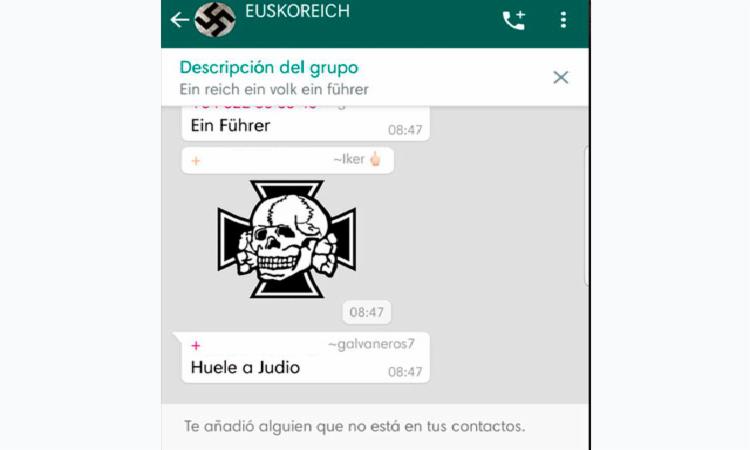Open the Descripción del grupo banner
The image size is (750, 450).
300,77
